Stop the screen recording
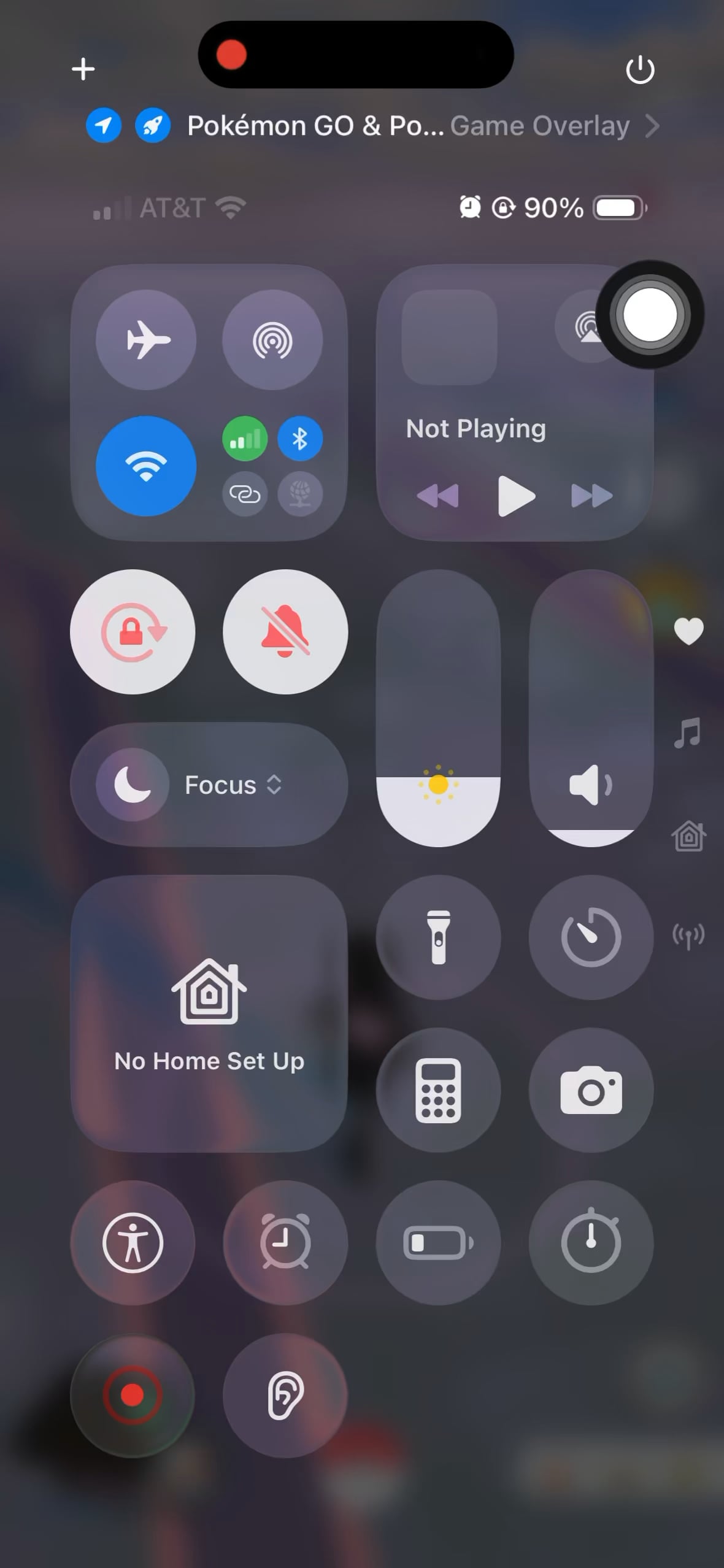Viewport: 724px width, 1568px height. 133,1396
